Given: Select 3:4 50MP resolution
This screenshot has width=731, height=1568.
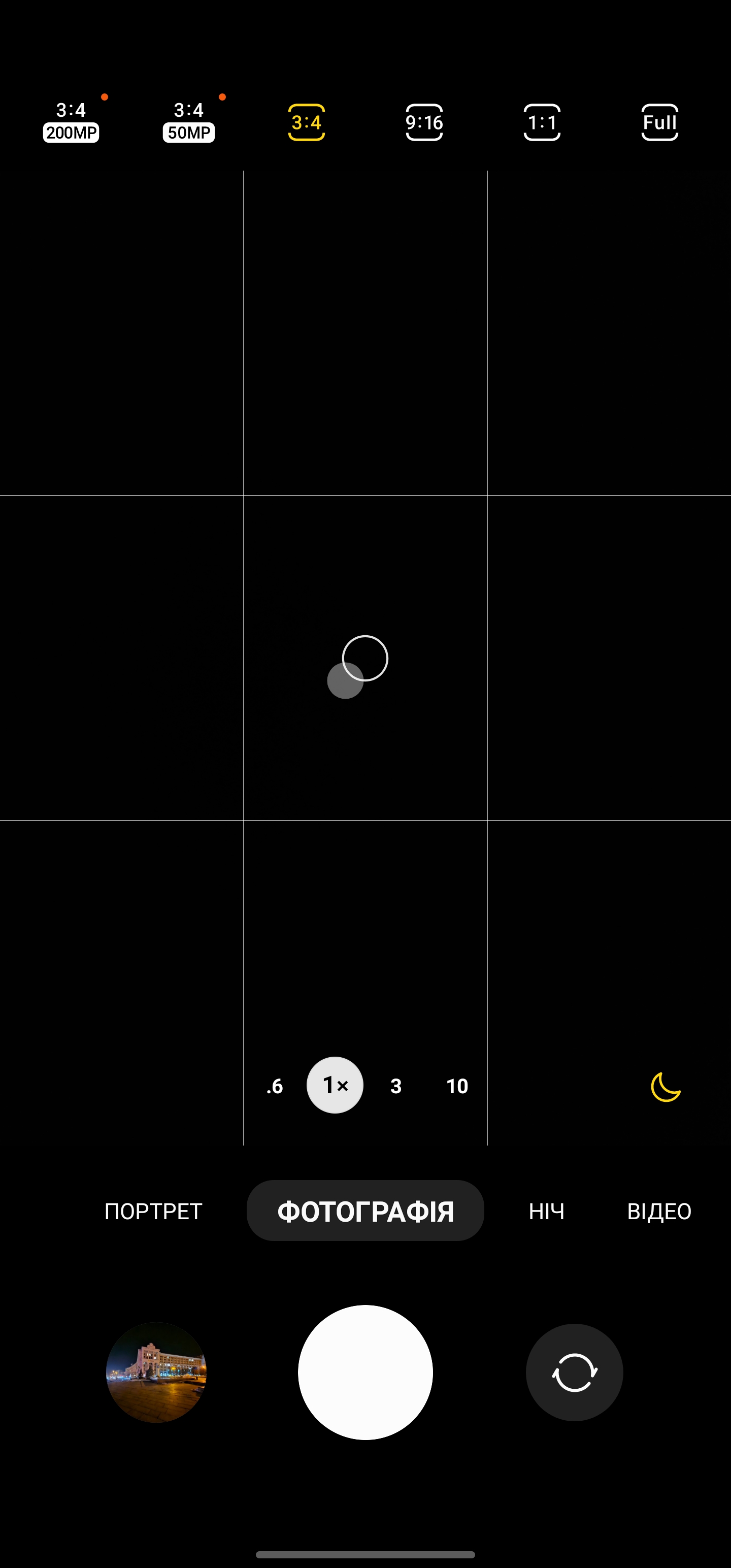Looking at the screenshot, I should coord(189,122).
